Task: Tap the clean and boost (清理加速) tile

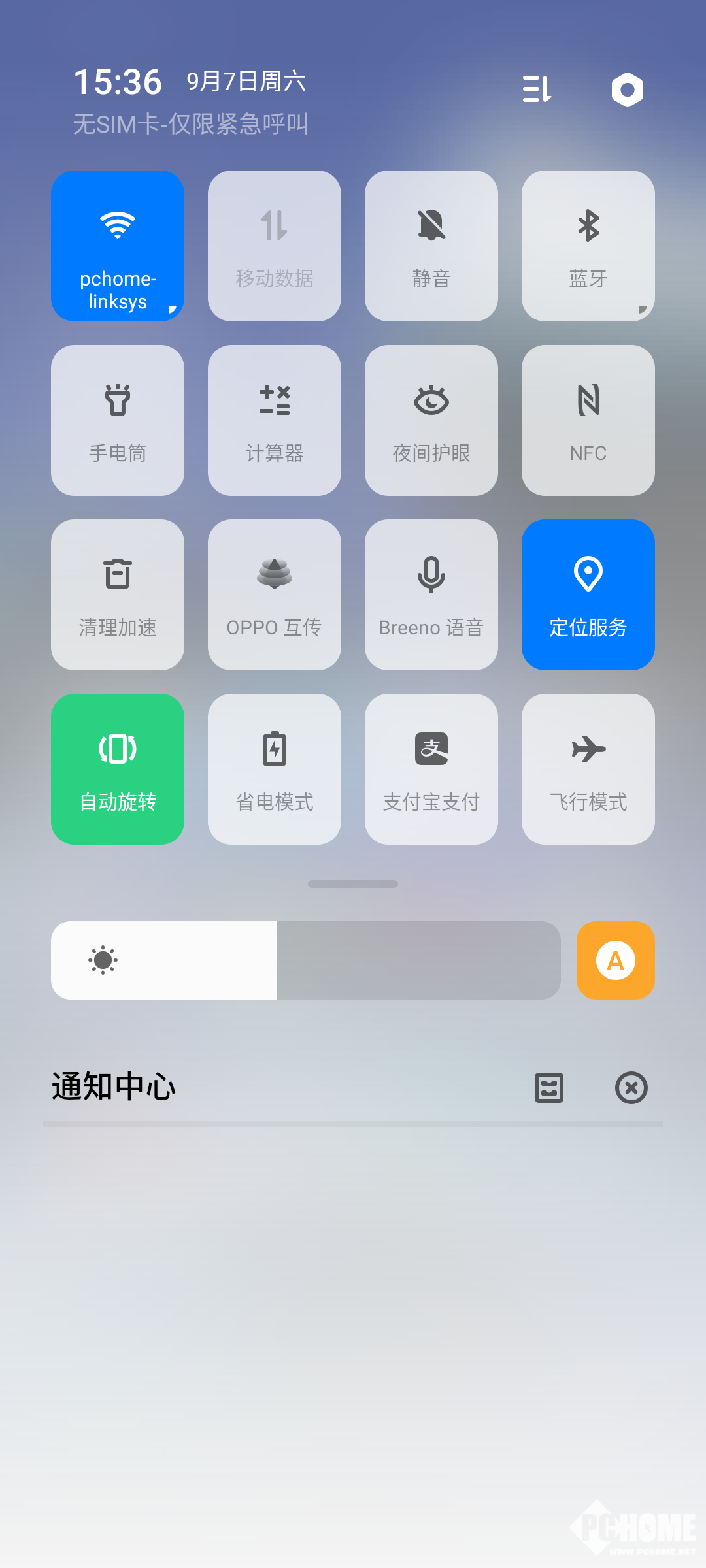Action: tap(118, 595)
